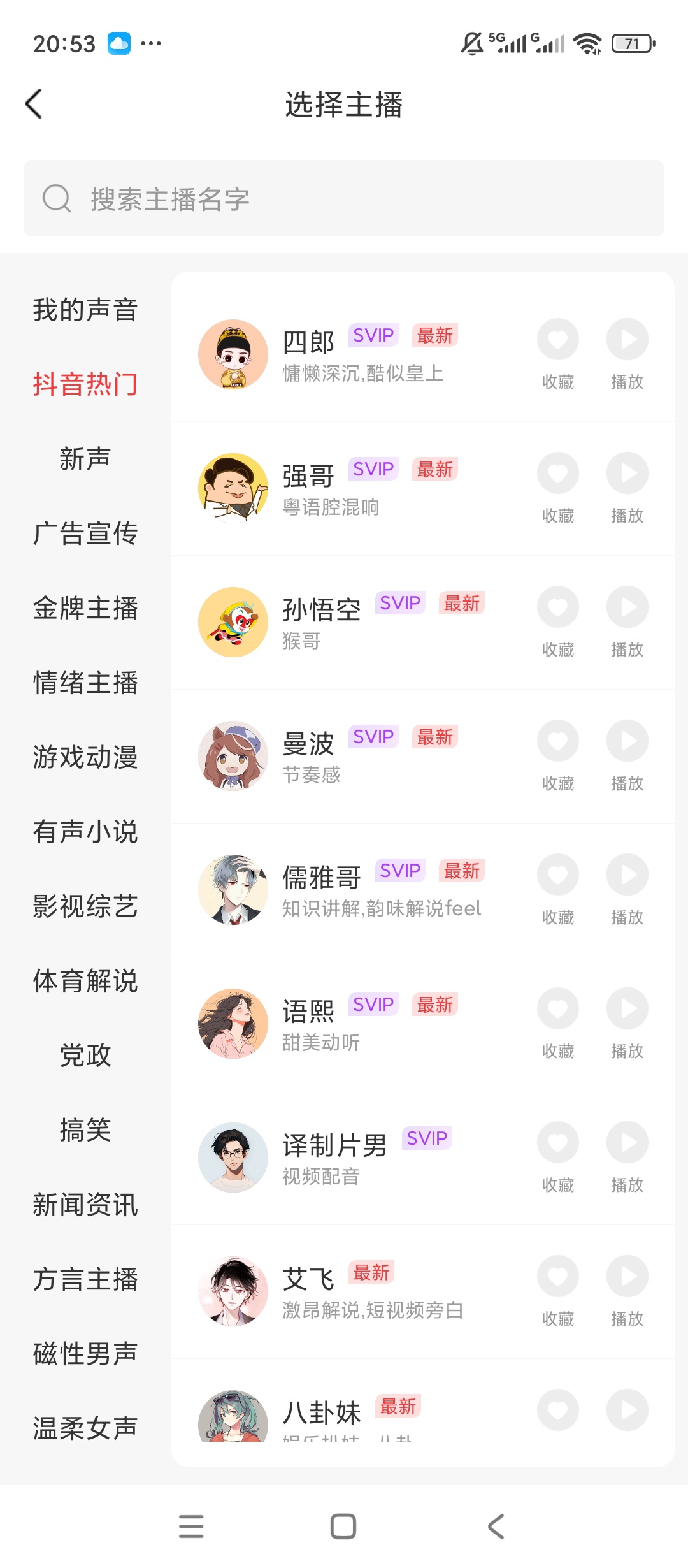Play the 强哥 voice sample
This screenshot has width=688, height=1568.
(627, 488)
